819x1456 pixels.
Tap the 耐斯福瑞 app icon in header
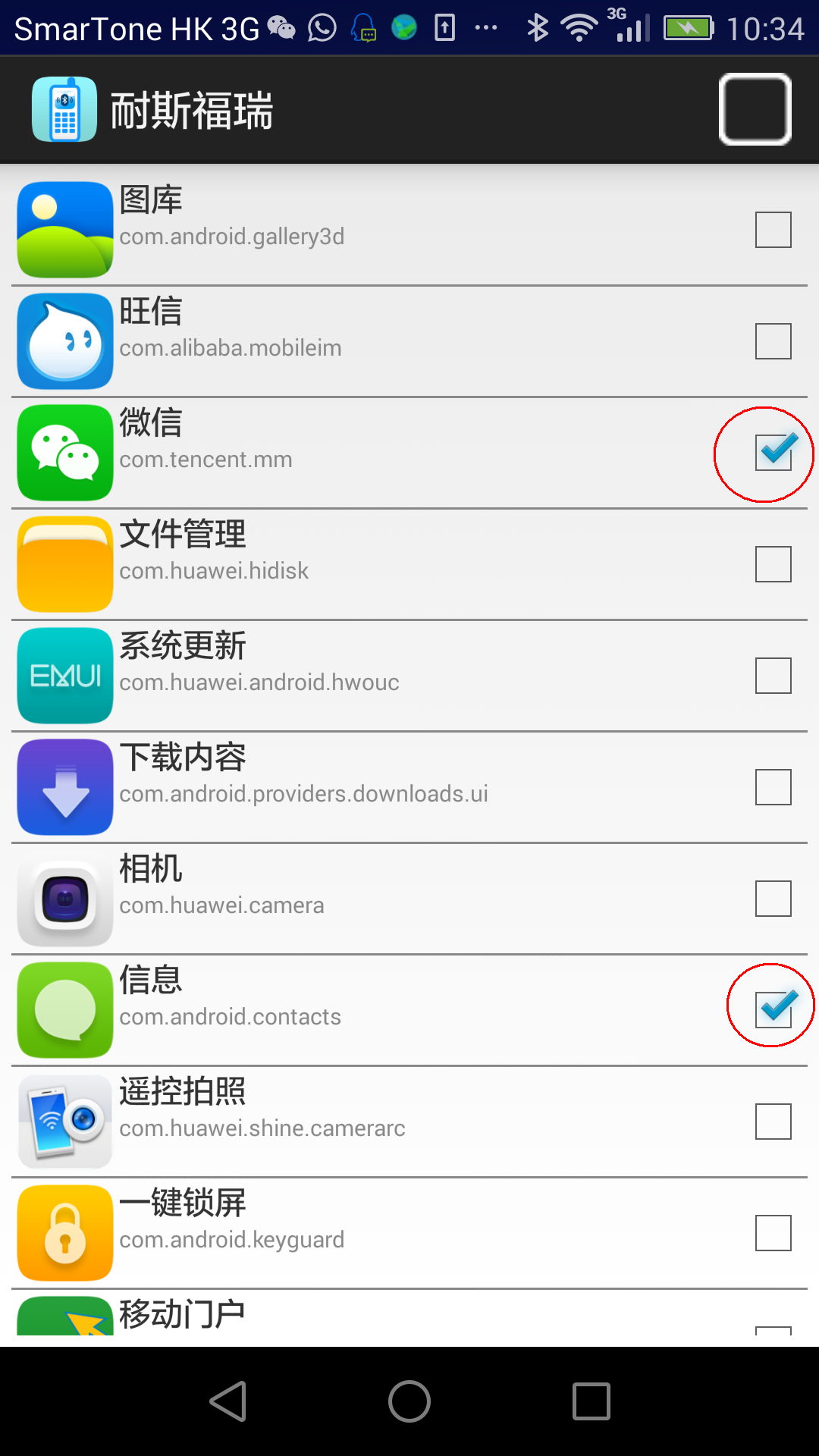point(64,109)
